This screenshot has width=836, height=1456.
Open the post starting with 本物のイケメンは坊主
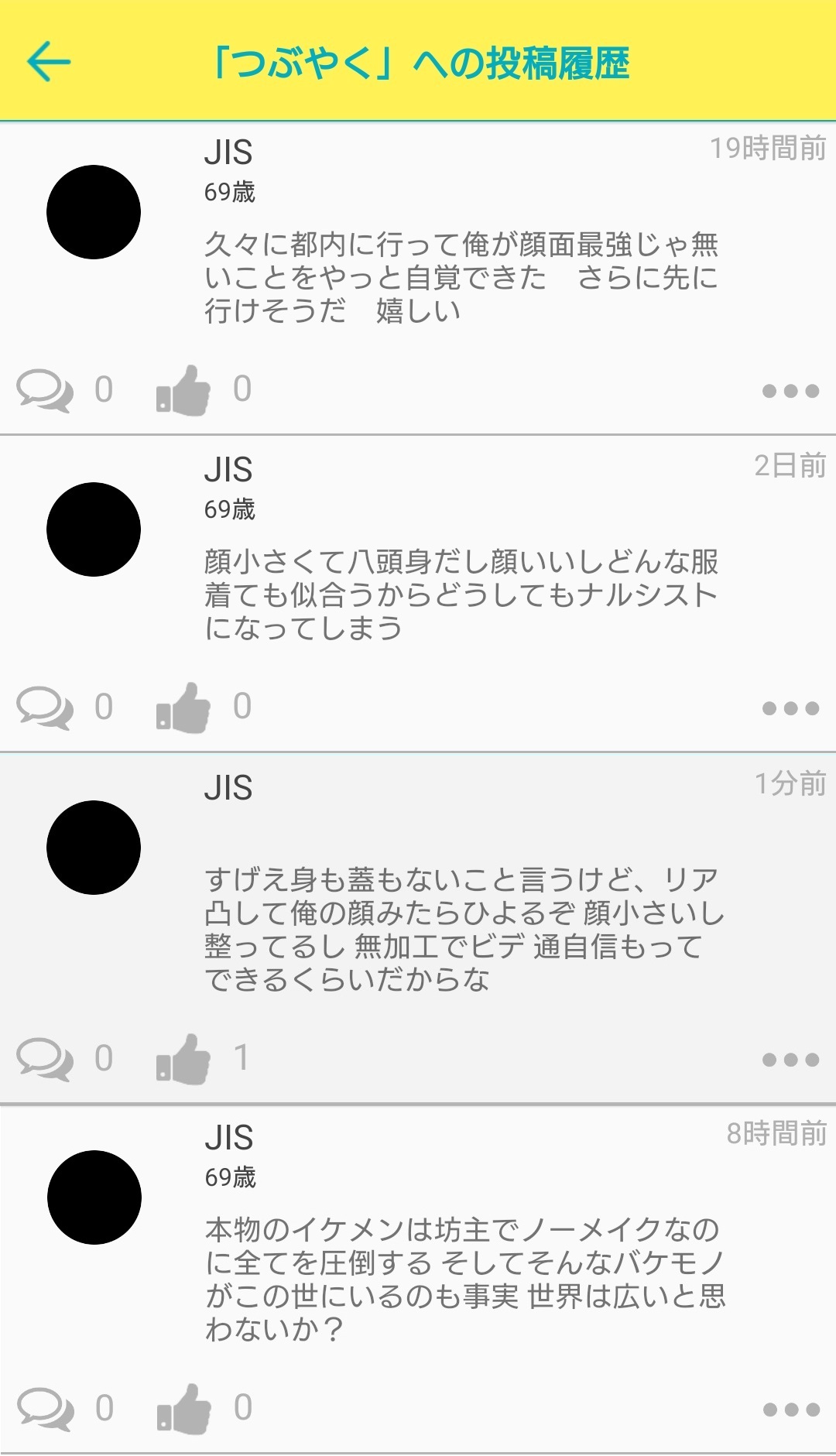click(465, 1279)
